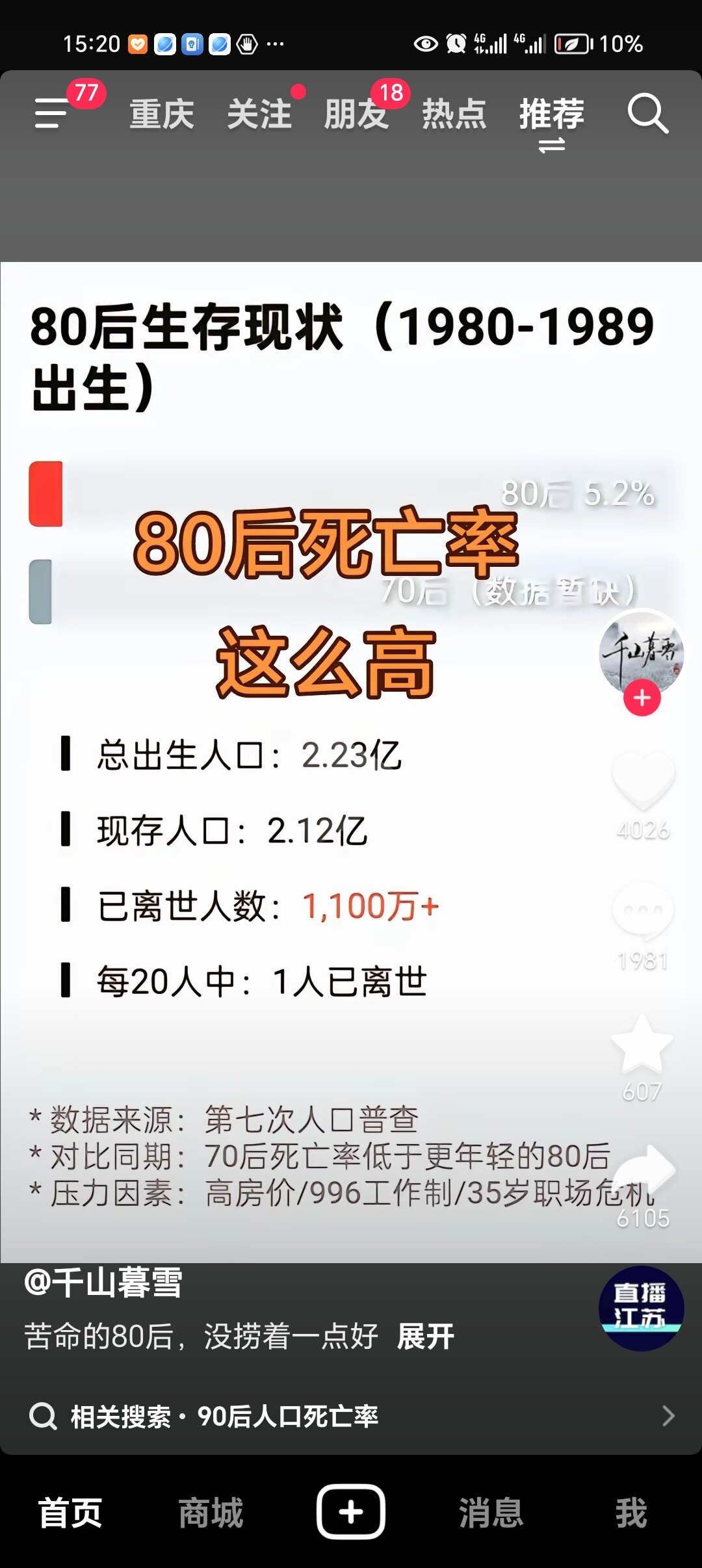Switch to the 热点 tab
This screenshot has width=702, height=1568.
pyautogui.click(x=454, y=114)
